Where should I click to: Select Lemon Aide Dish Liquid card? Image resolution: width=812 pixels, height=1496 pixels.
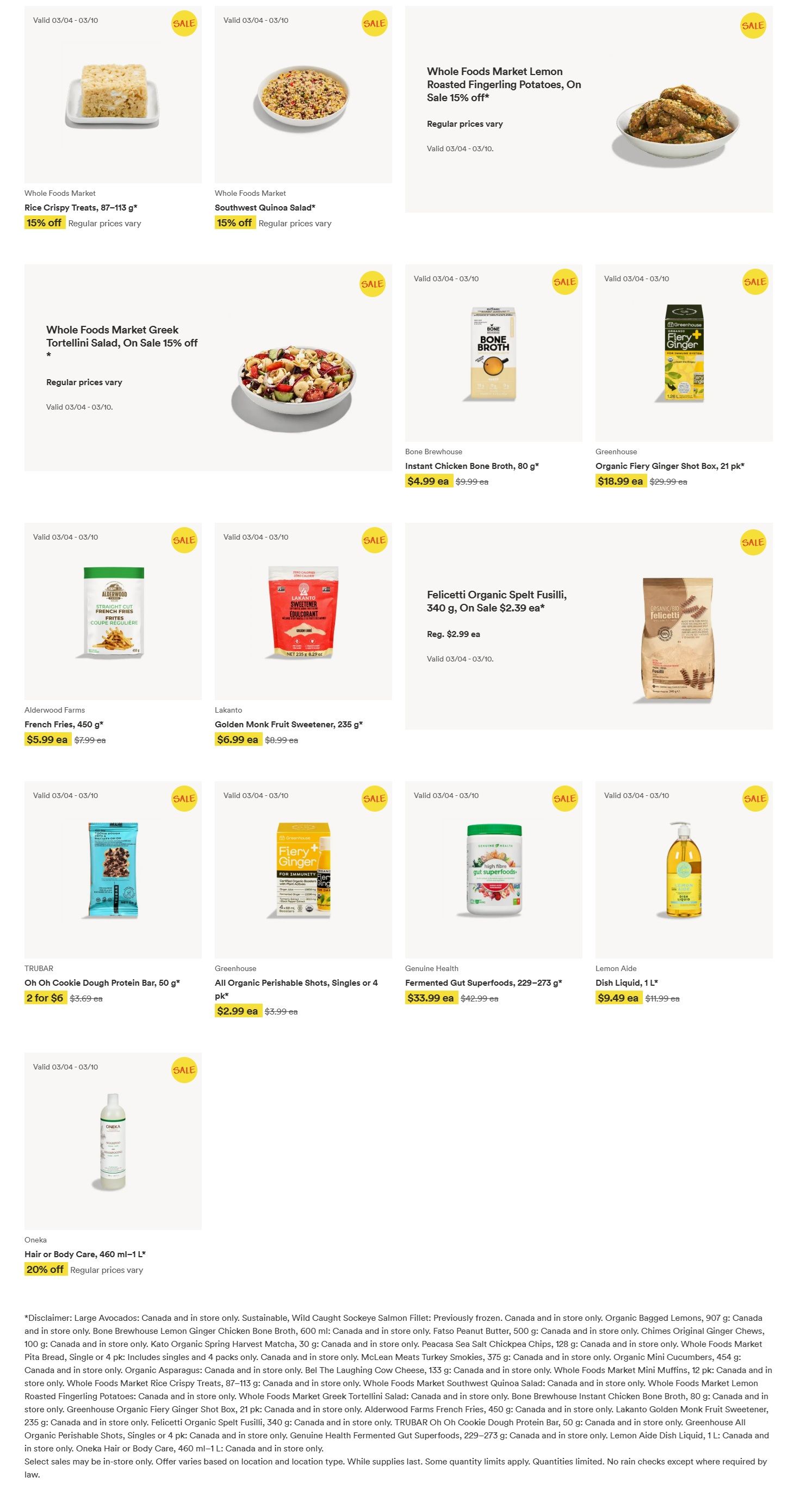684,870
